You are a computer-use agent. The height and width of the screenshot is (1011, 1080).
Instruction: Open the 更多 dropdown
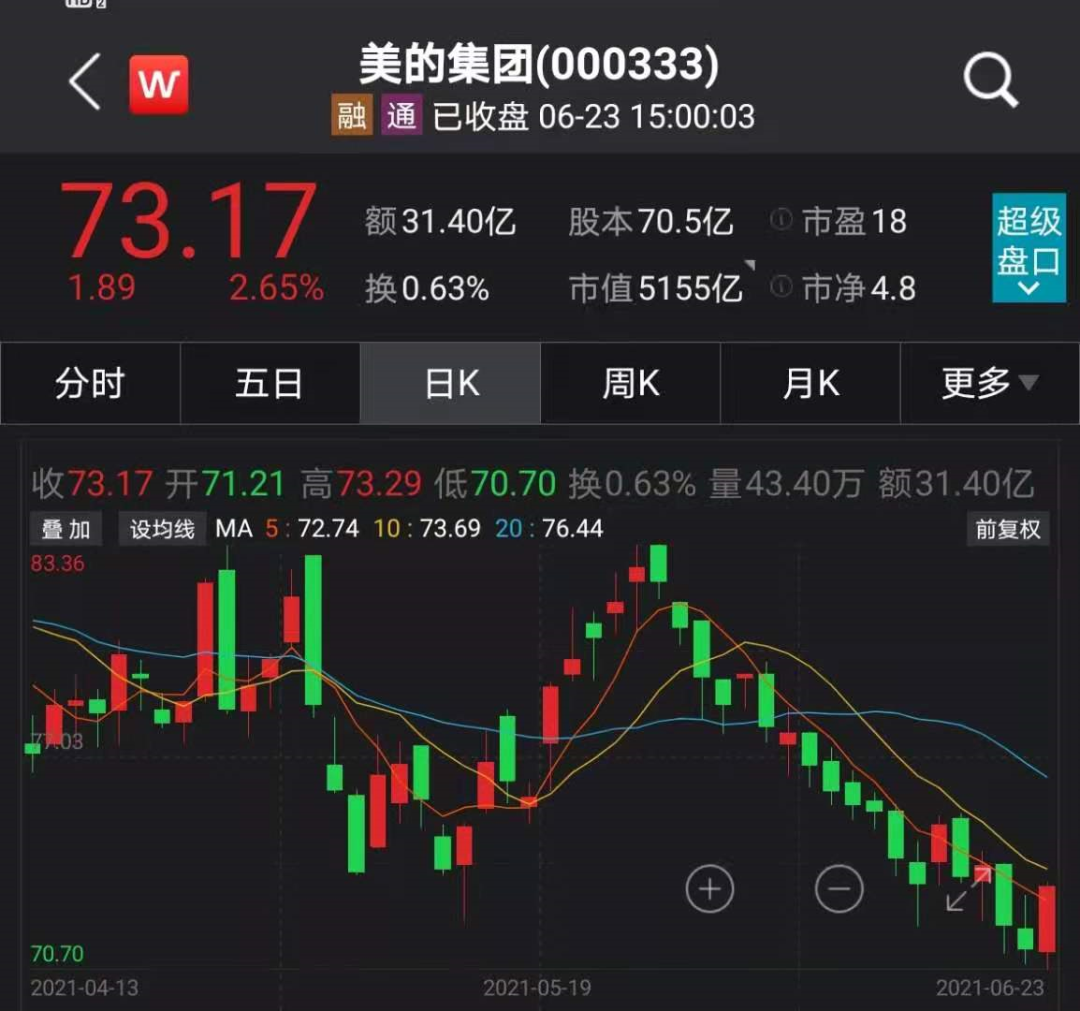click(x=989, y=384)
